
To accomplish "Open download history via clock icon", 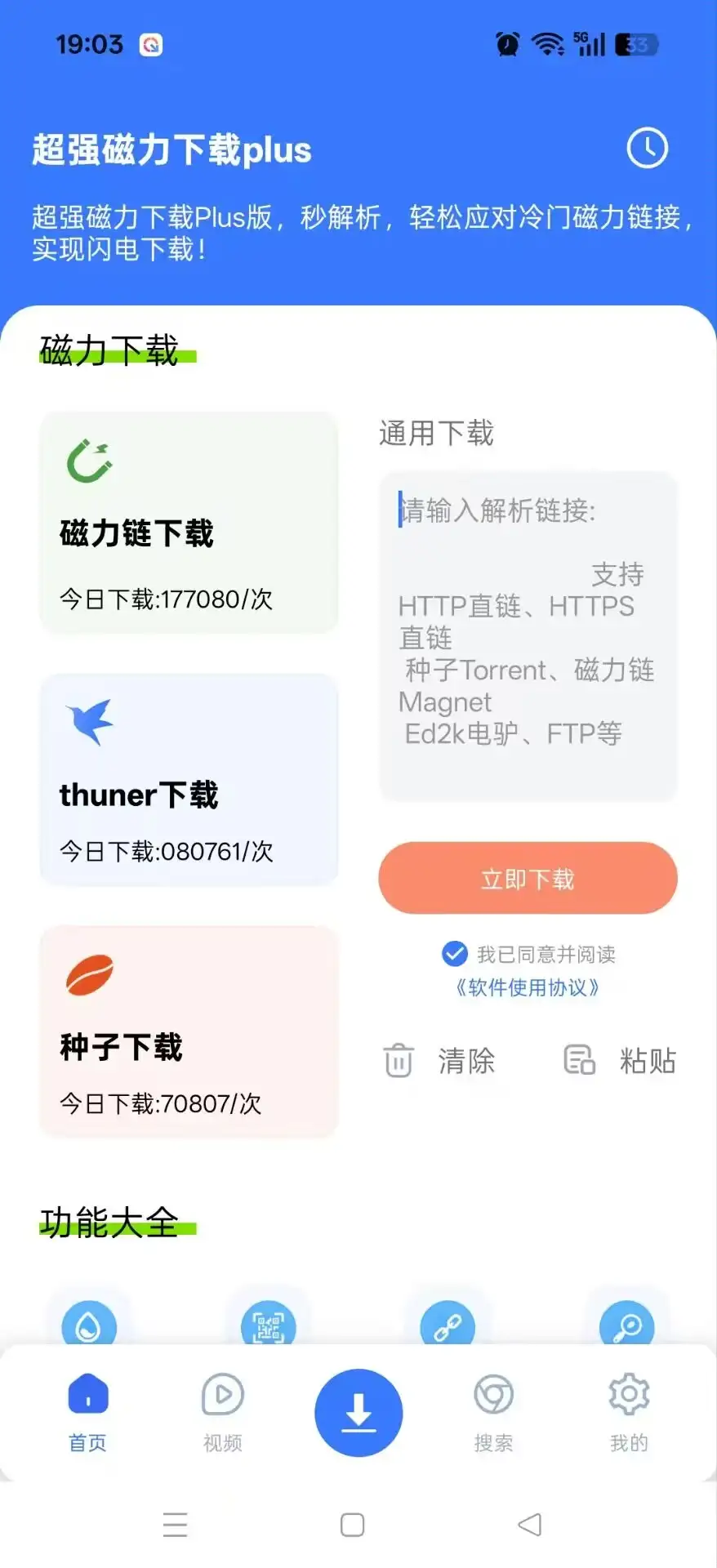I will click(x=647, y=149).
